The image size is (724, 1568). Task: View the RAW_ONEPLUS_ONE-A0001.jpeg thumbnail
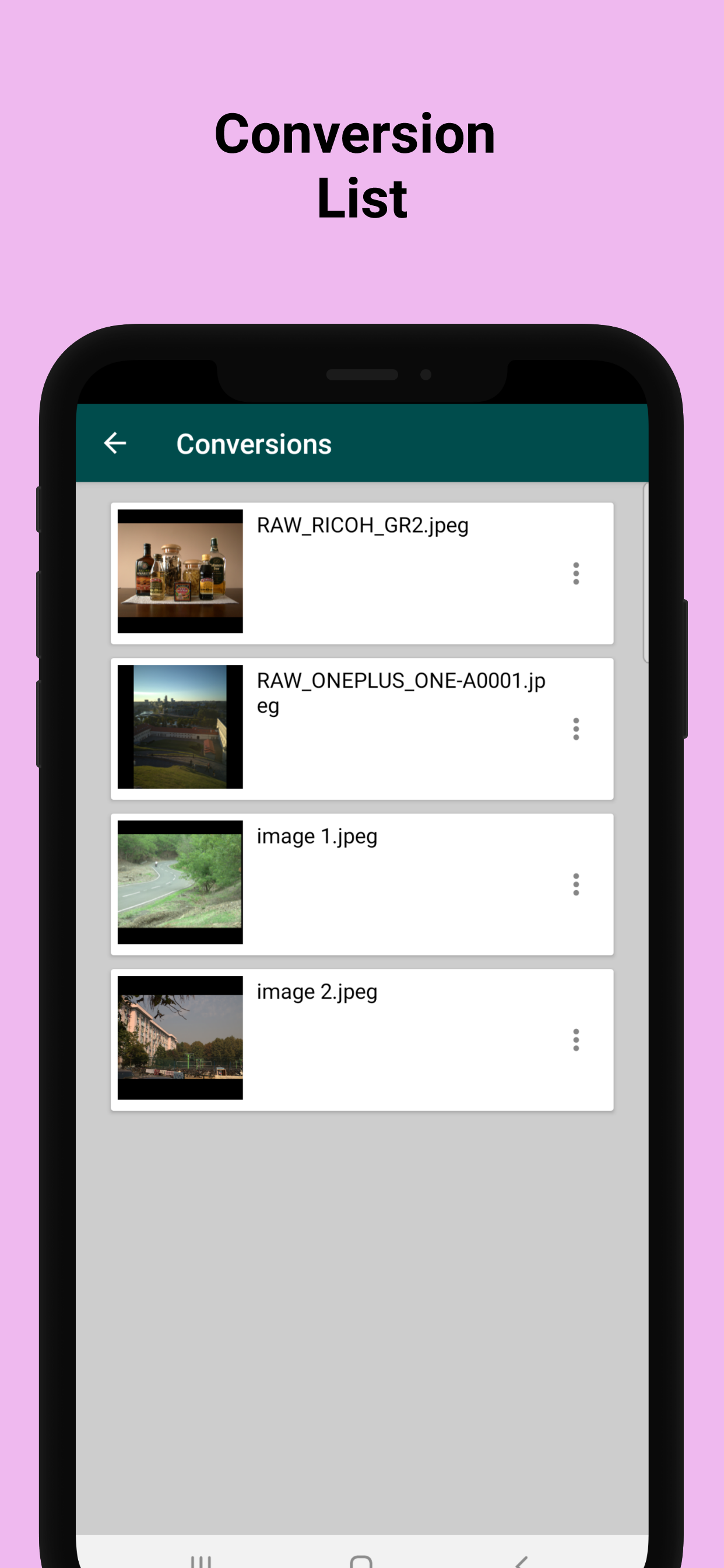click(x=181, y=727)
